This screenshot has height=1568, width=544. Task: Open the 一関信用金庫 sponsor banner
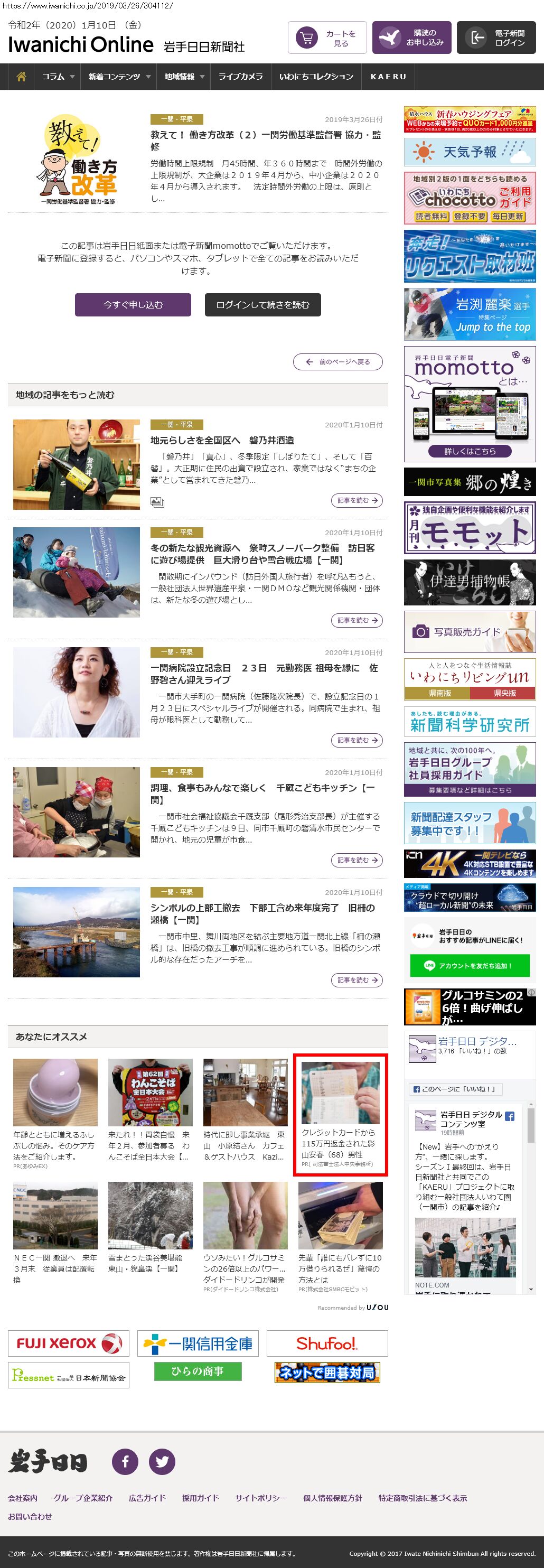pyautogui.click(x=197, y=1343)
